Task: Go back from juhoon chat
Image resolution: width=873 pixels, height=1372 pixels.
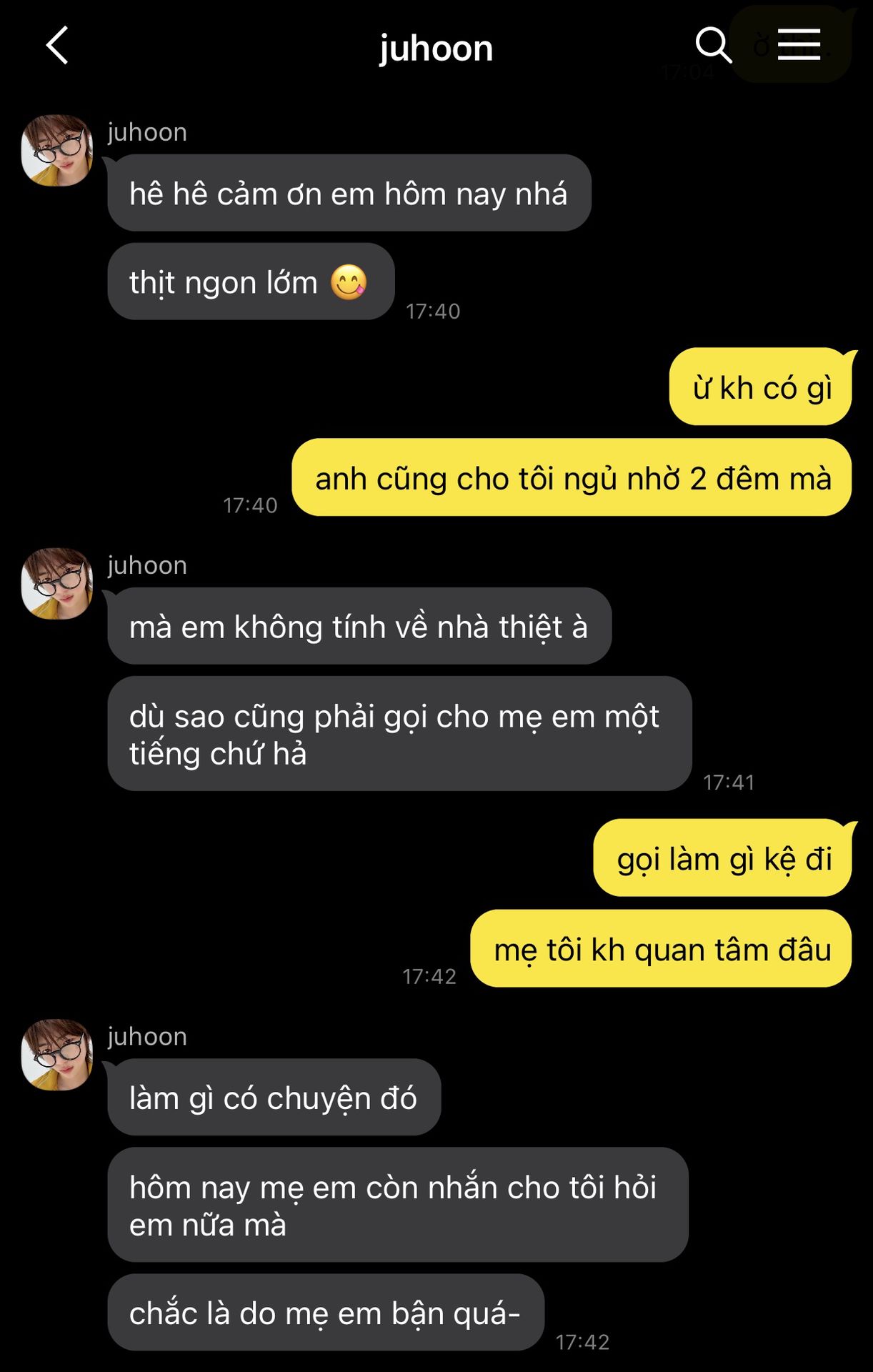Action: tap(57, 46)
